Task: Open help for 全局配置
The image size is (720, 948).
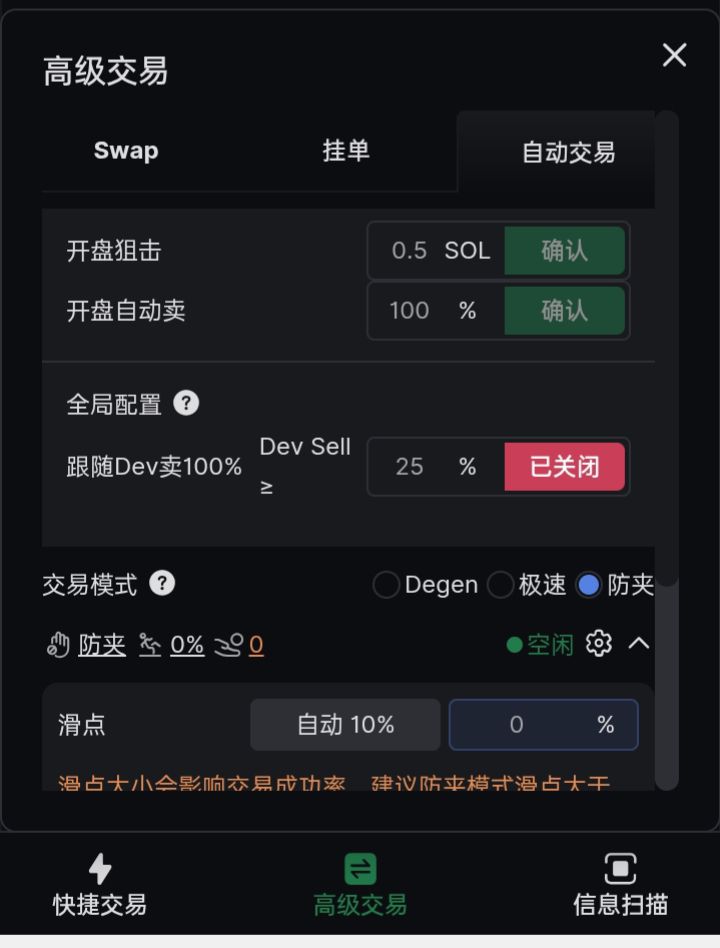Action: pos(186,403)
